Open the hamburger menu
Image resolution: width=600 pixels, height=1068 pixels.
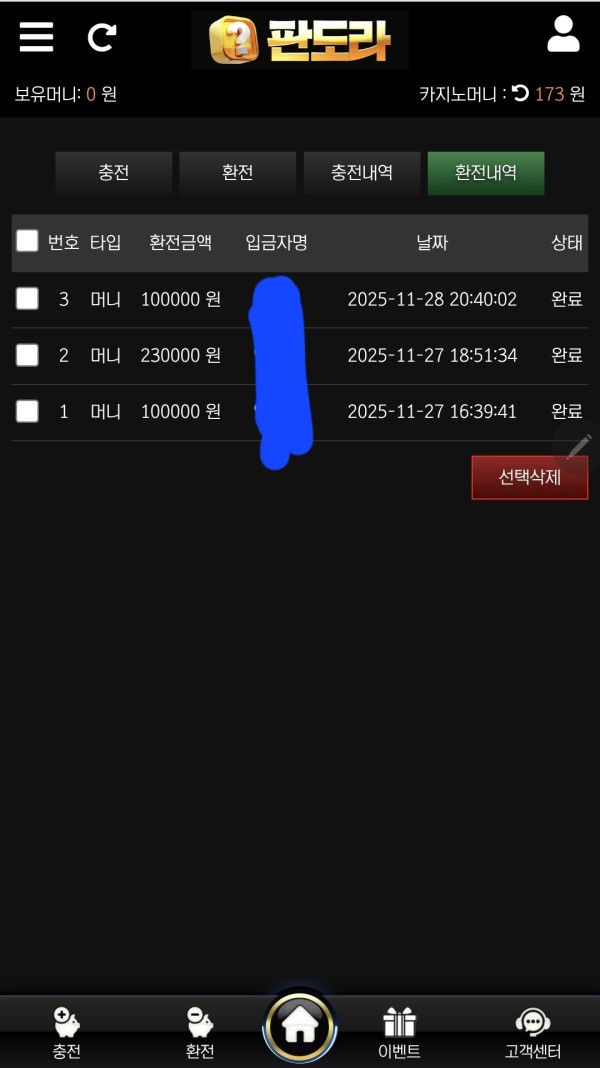pyautogui.click(x=36, y=36)
